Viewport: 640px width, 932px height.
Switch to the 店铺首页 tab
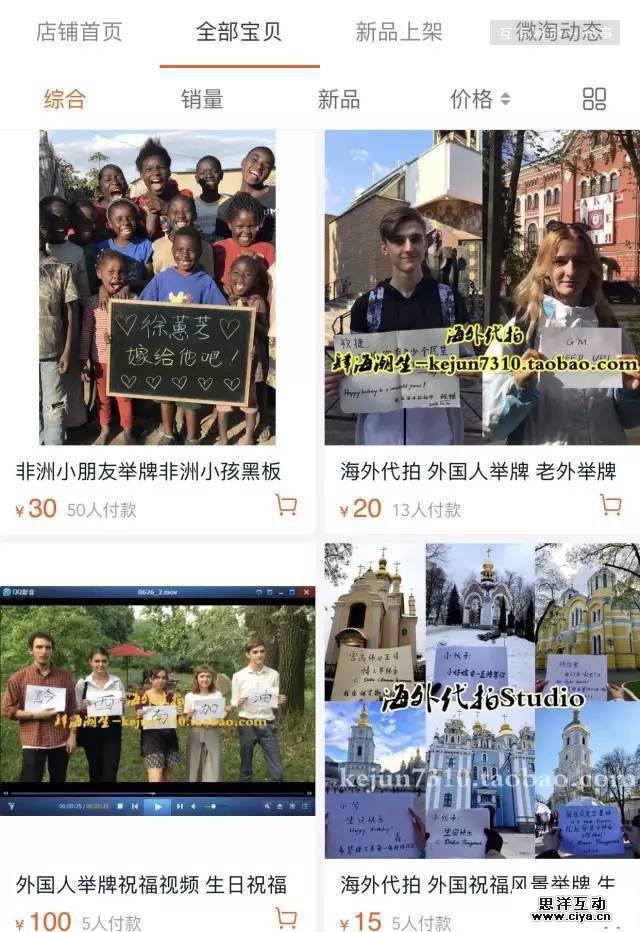[x=79, y=32]
